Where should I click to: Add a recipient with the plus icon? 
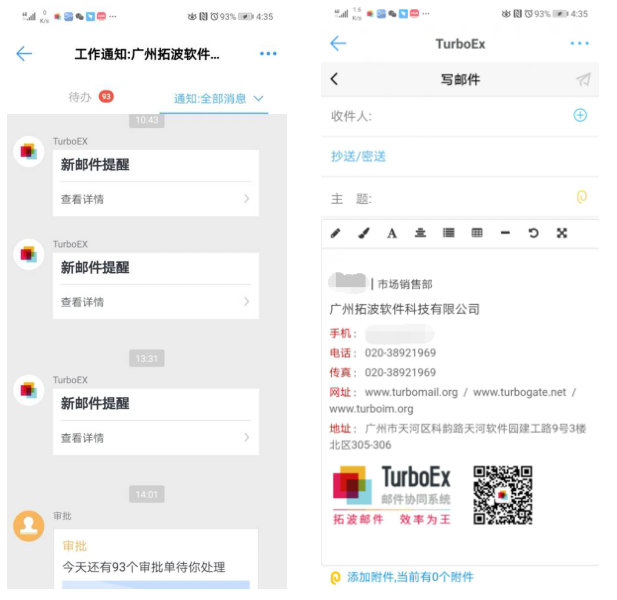(580, 115)
